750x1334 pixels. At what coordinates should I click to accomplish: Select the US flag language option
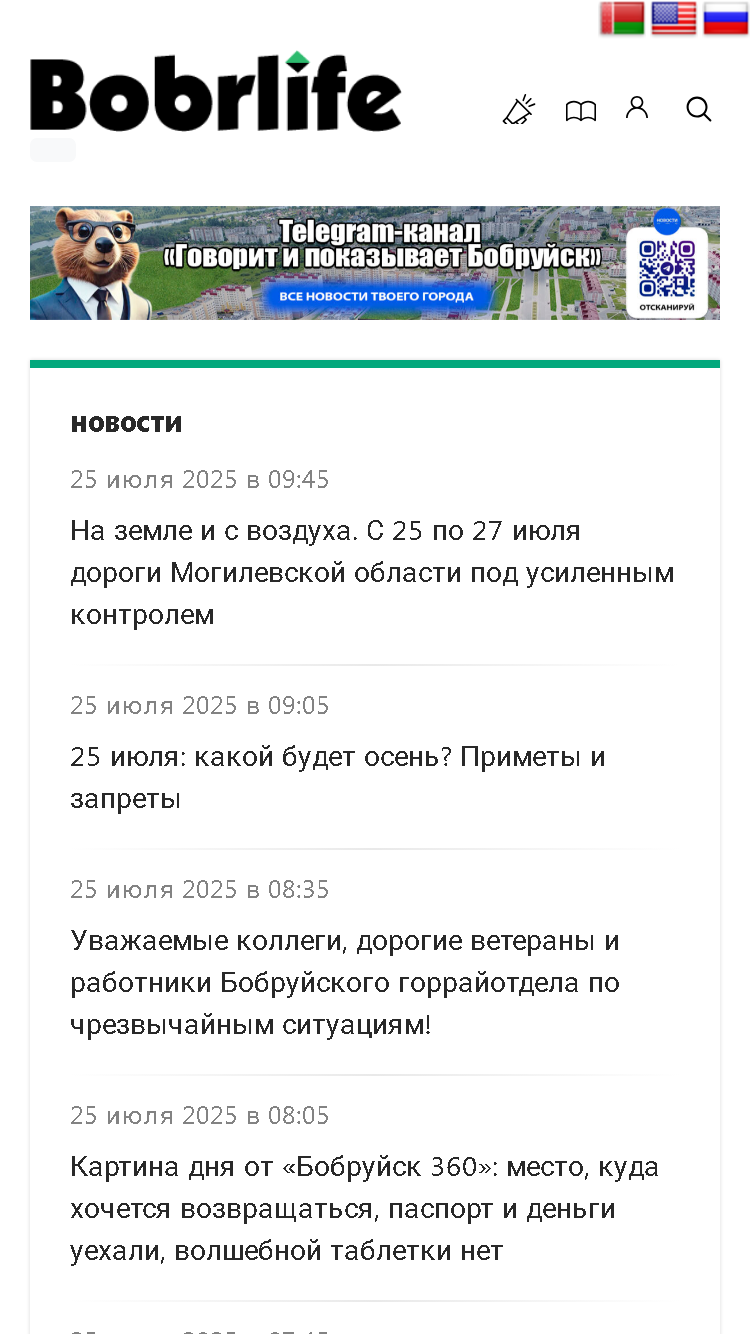point(674,18)
